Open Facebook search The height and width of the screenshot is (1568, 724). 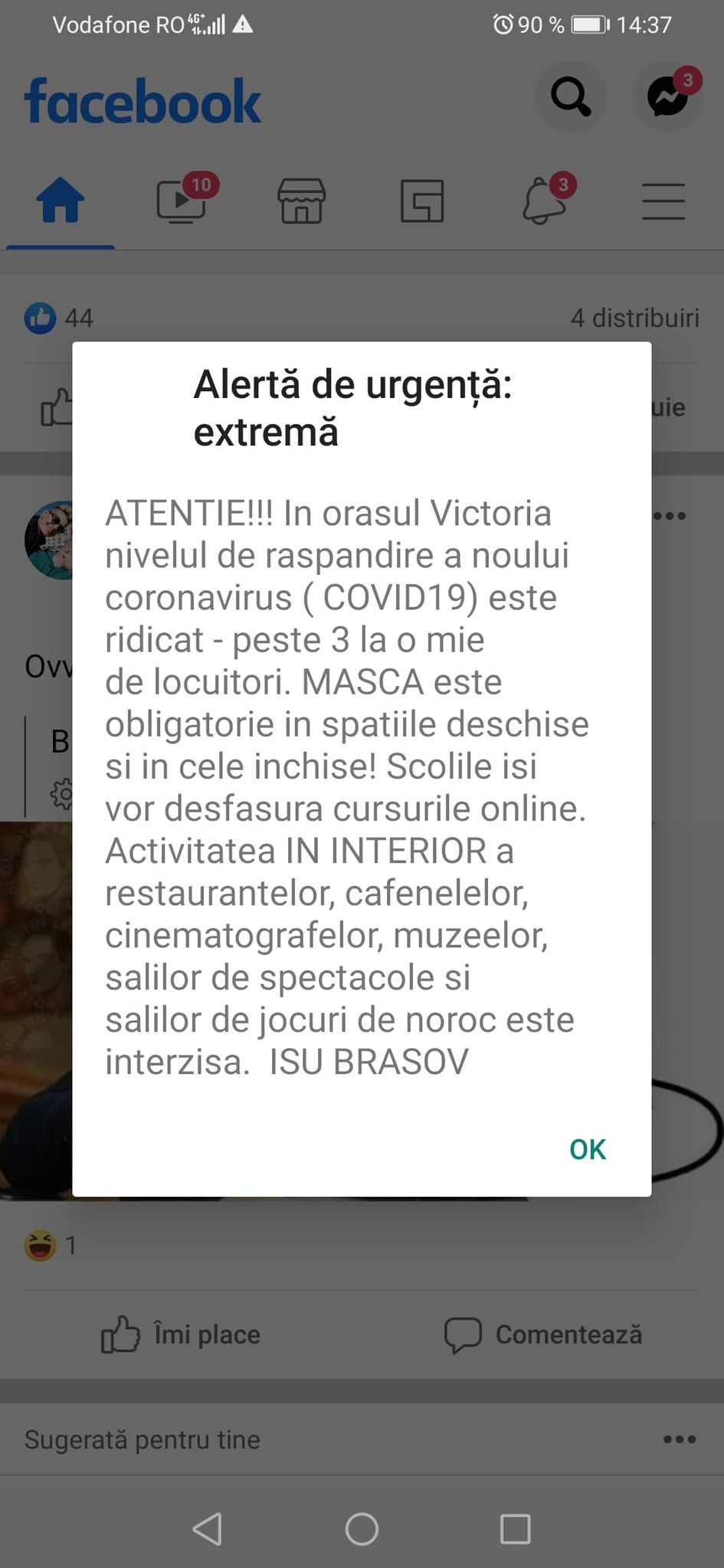tap(571, 97)
